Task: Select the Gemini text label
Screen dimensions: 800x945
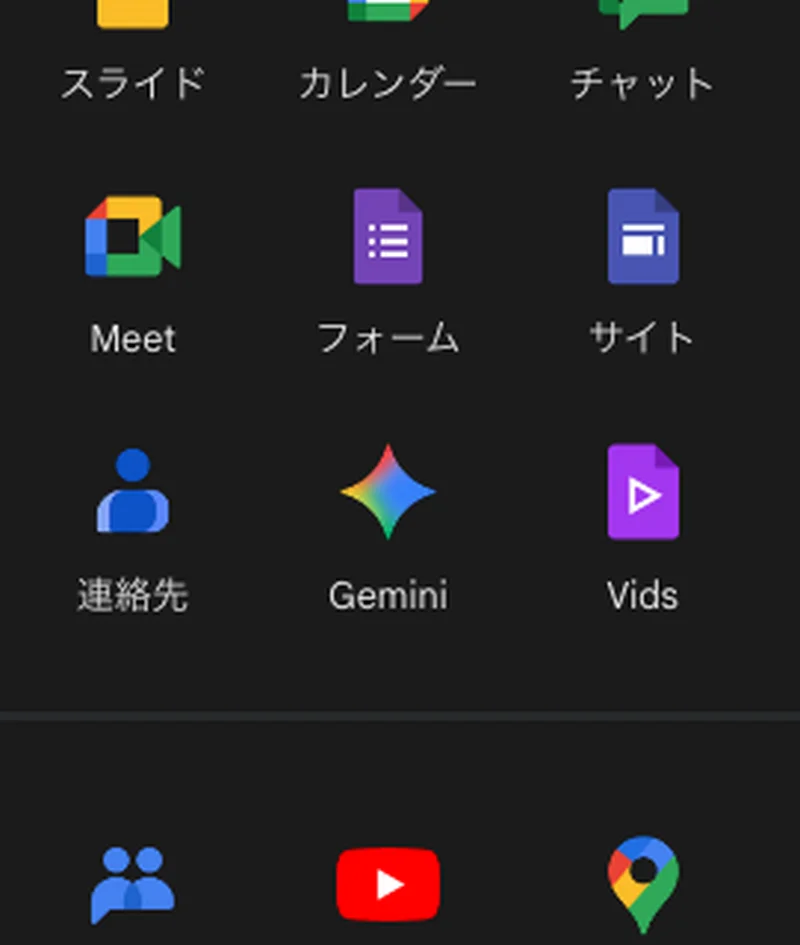Action: pyautogui.click(x=388, y=594)
